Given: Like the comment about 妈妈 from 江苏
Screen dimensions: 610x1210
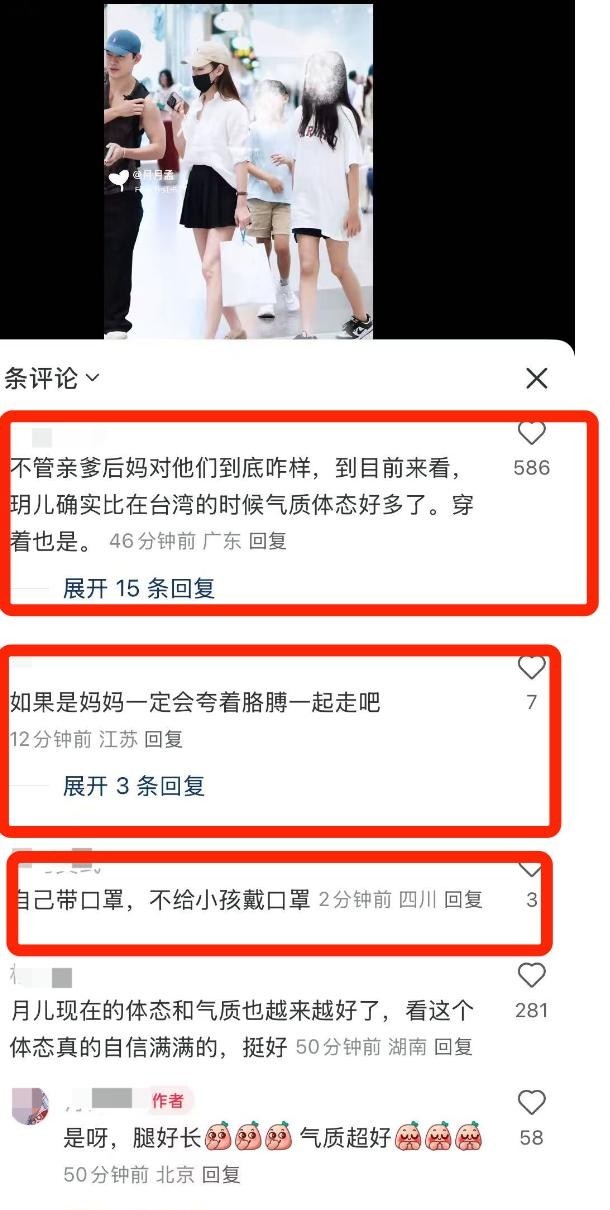Looking at the screenshot, I should click(531, 668).
